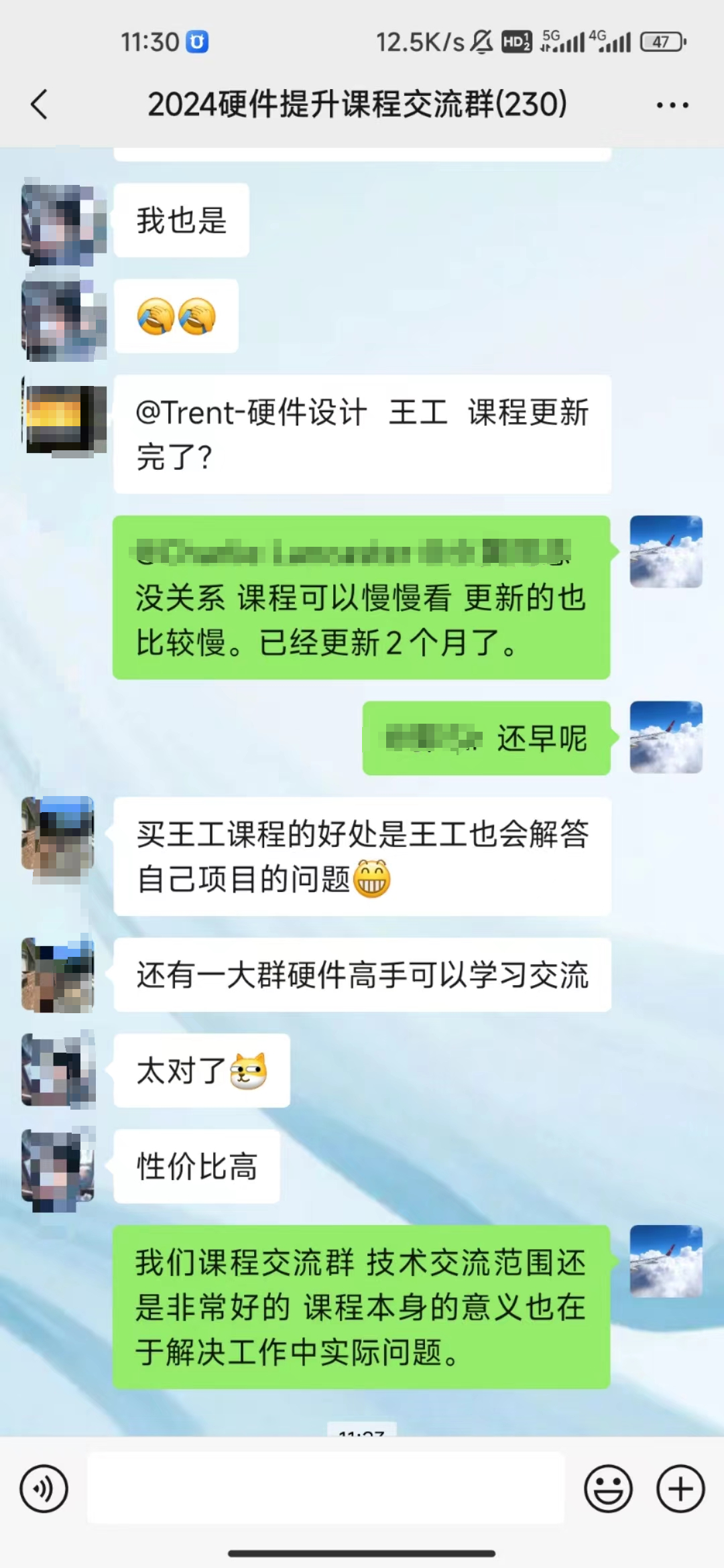Open the voice input icon at bottom left

click(44, 1488)
